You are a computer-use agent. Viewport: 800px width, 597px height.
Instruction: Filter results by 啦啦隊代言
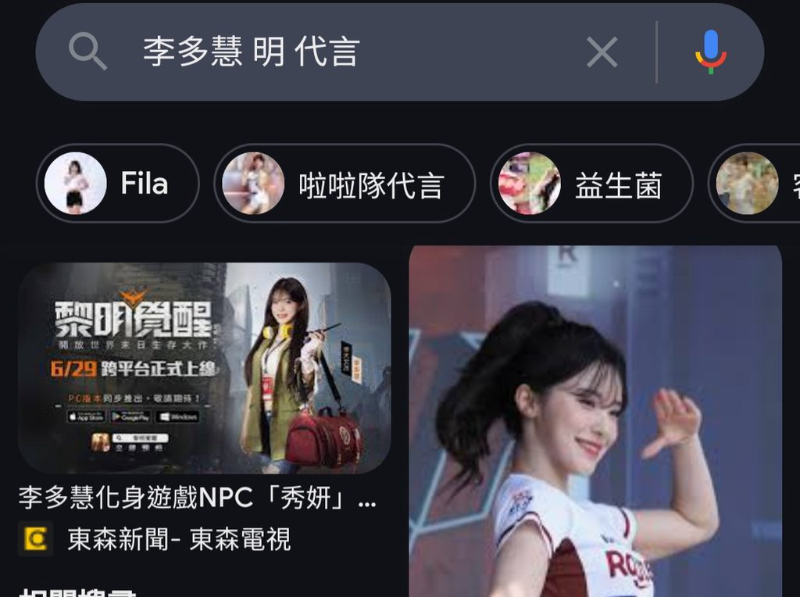[x=344, y=184]
